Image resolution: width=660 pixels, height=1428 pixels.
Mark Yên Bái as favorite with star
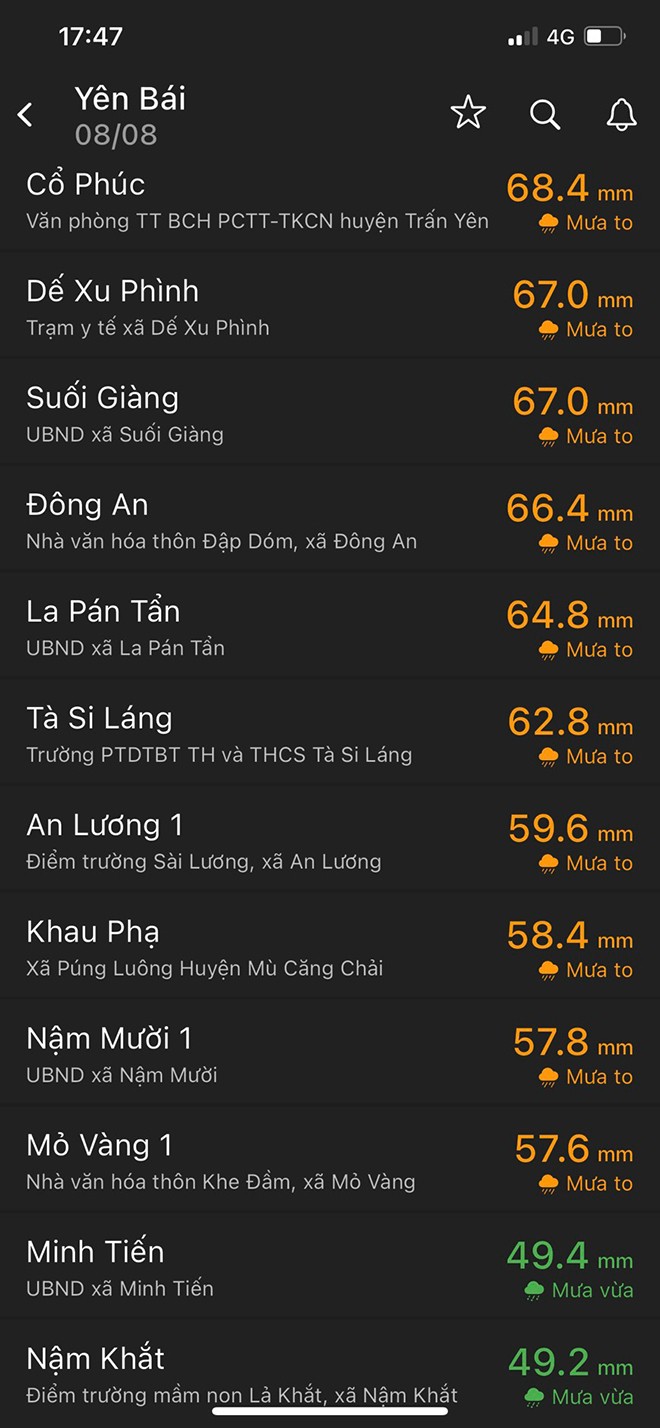pyautogui.click(x=468, y=114)
